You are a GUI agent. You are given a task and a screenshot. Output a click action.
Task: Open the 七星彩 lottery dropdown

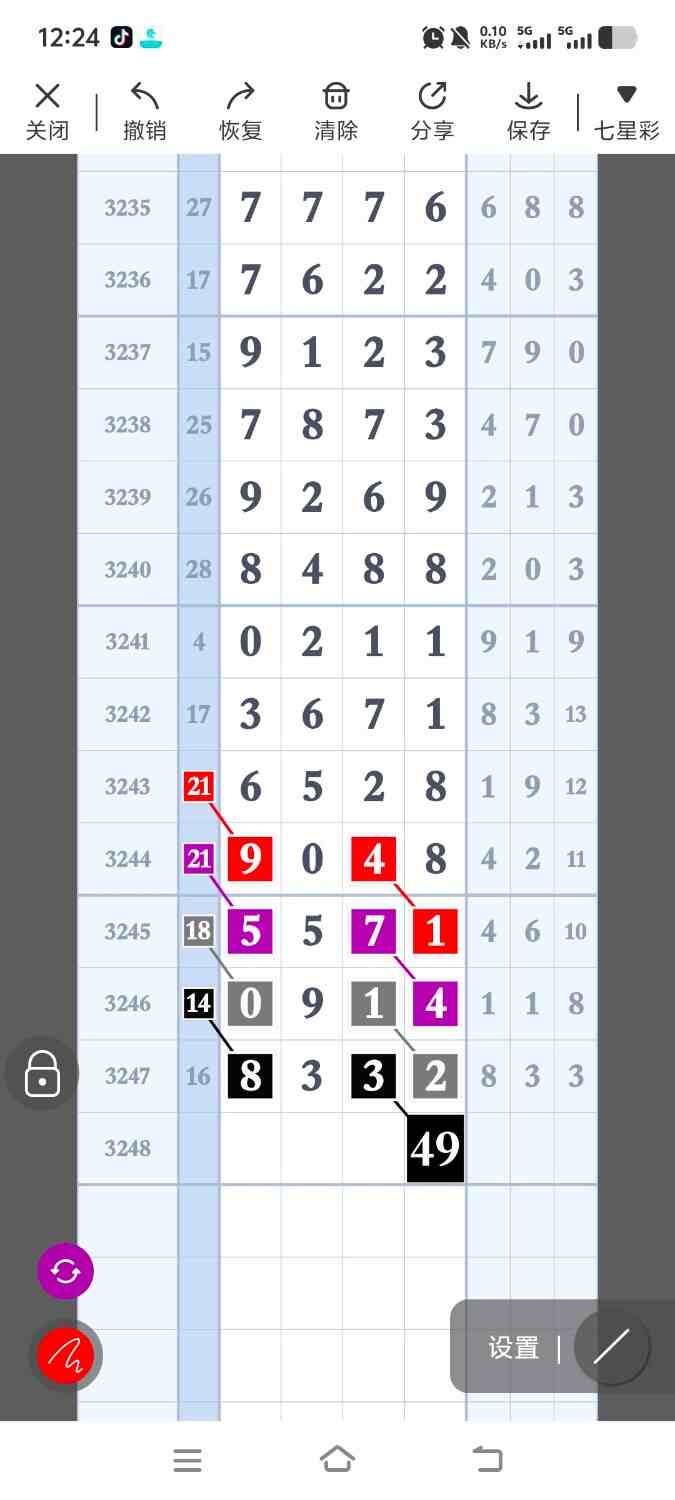click(x=627, y=111)
